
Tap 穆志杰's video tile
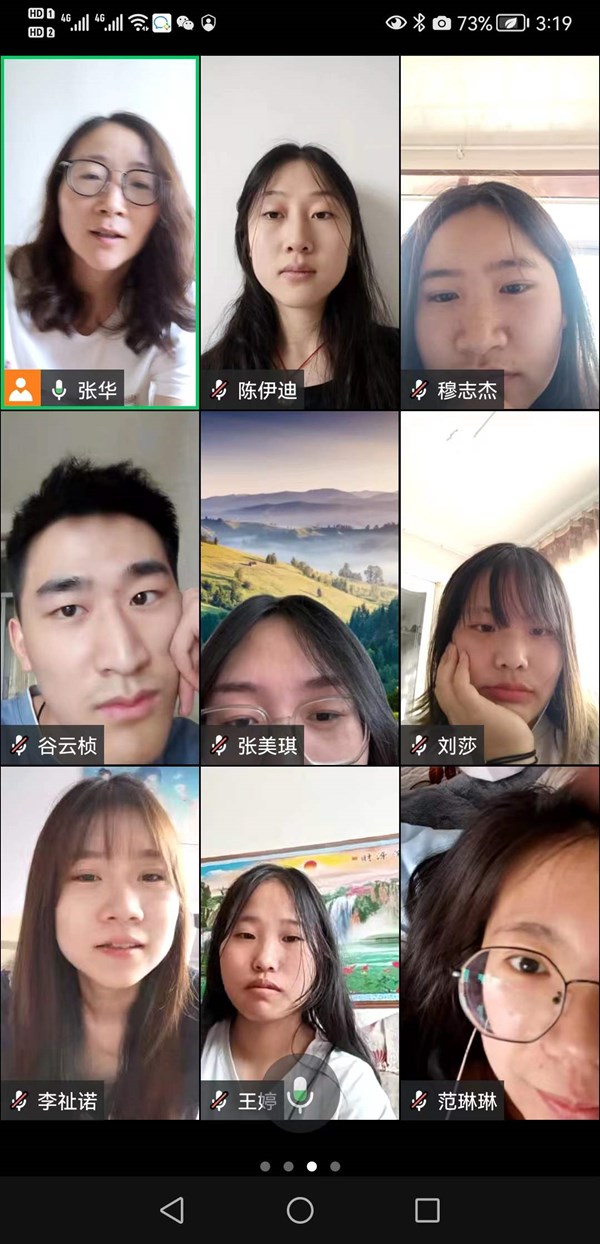500,230
